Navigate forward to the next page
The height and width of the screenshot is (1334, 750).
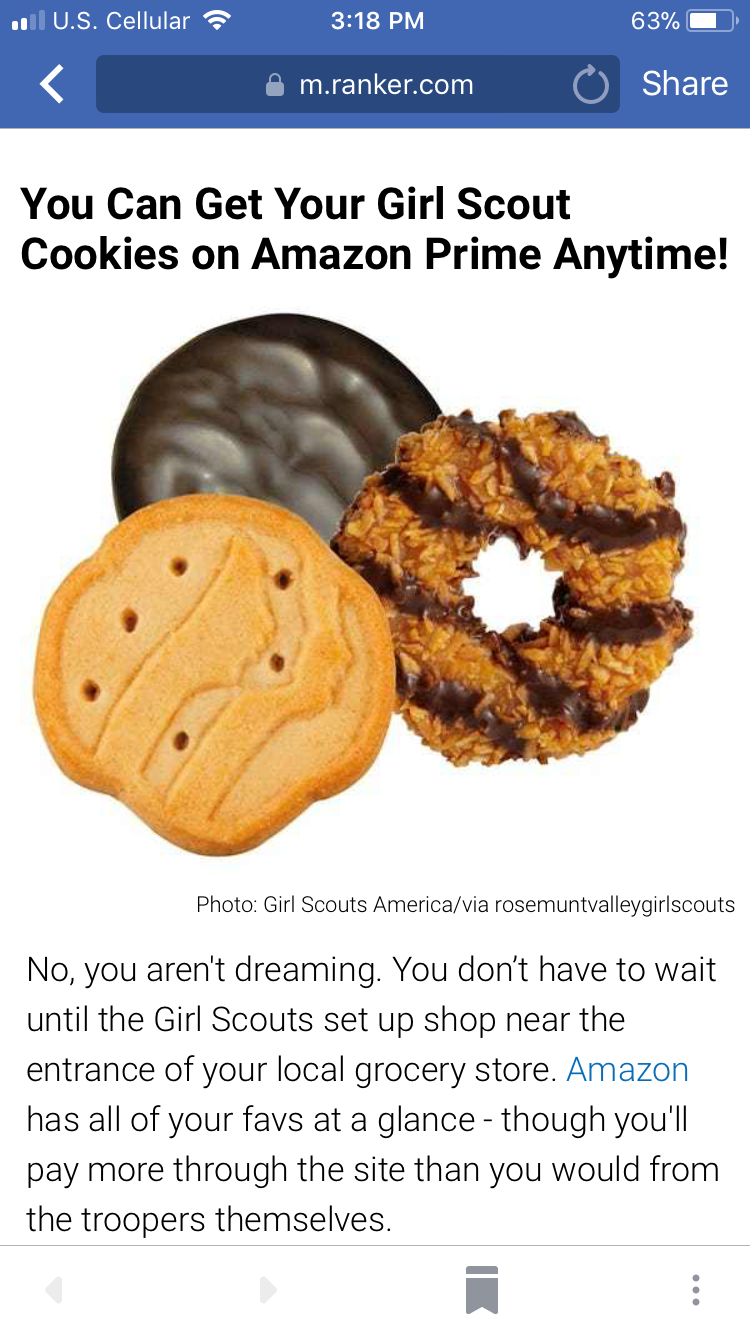[x=267, y=1290]
